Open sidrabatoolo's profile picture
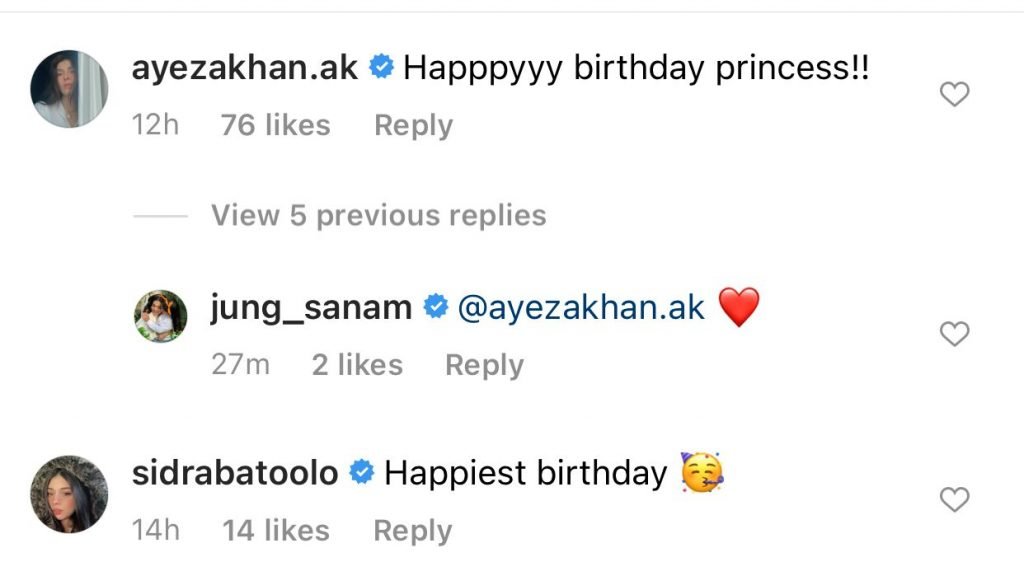The image size is (1024, 576). point(69,494)
